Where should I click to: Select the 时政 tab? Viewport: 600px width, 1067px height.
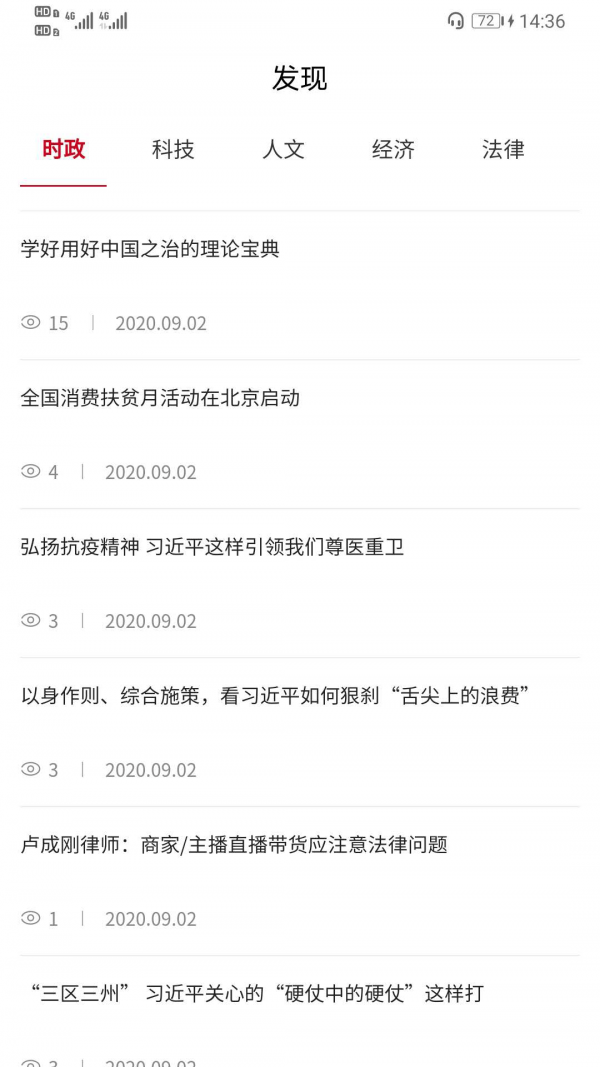63,150
